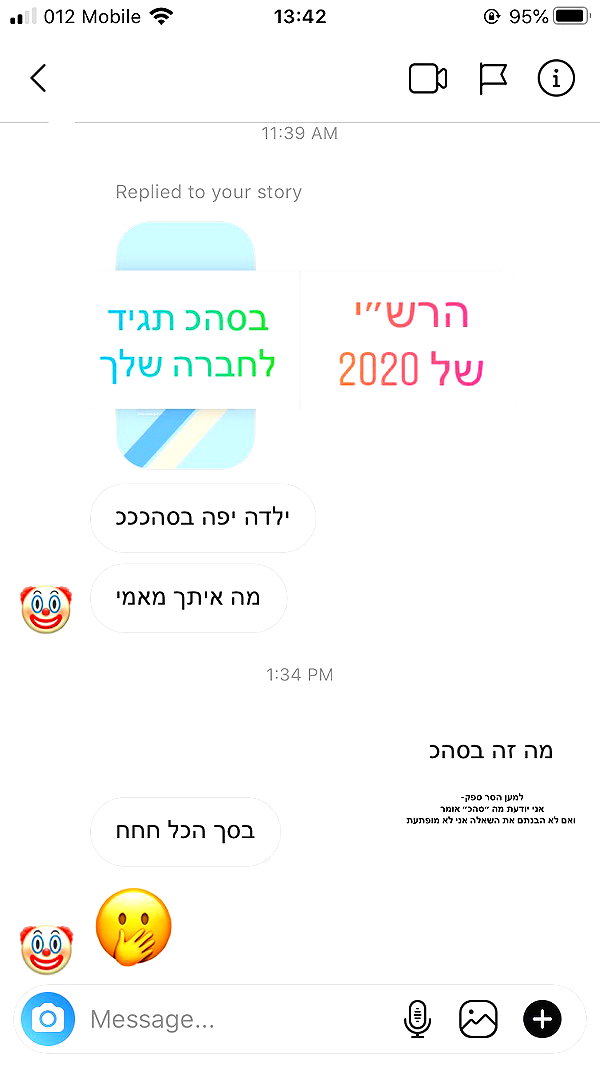This screenshot has width=600, height=1067.
Task: Tap the flag icon
Action: point(493,79)
